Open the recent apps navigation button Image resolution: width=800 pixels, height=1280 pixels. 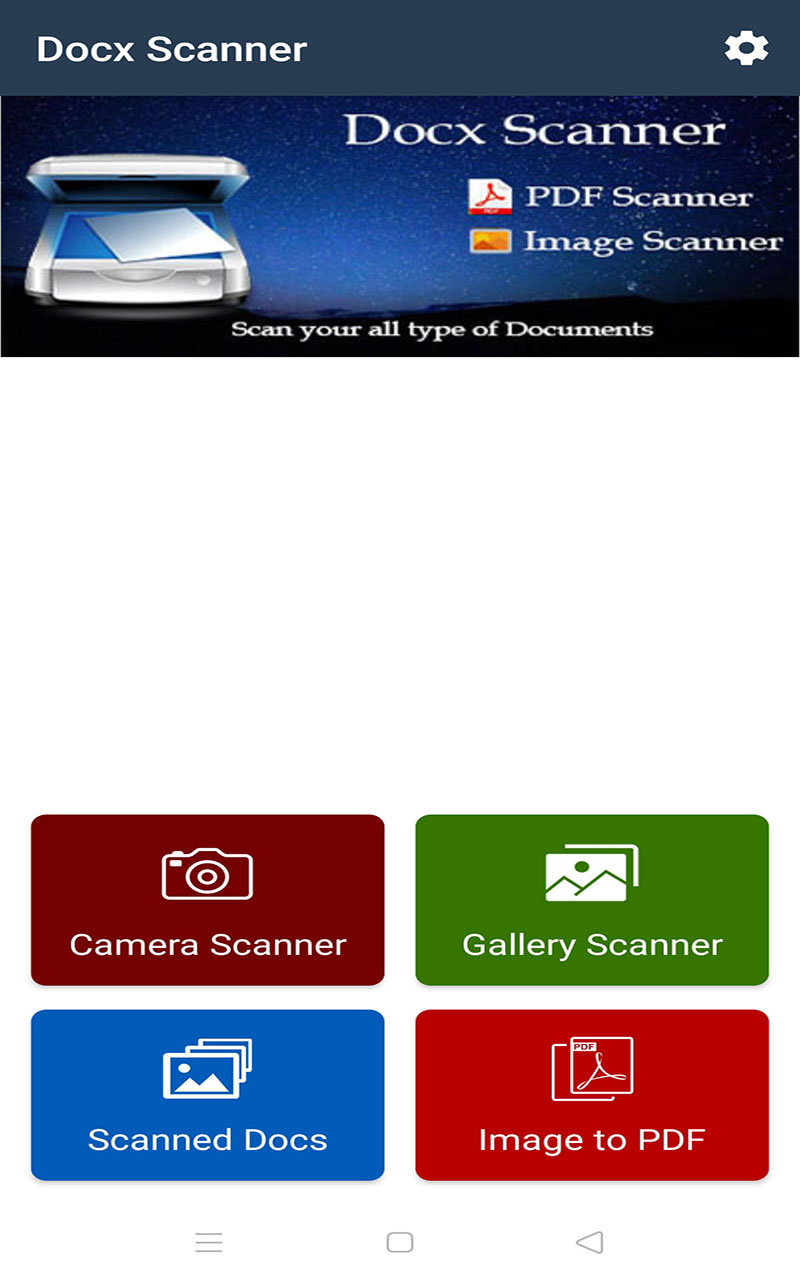coord(210,1241)
